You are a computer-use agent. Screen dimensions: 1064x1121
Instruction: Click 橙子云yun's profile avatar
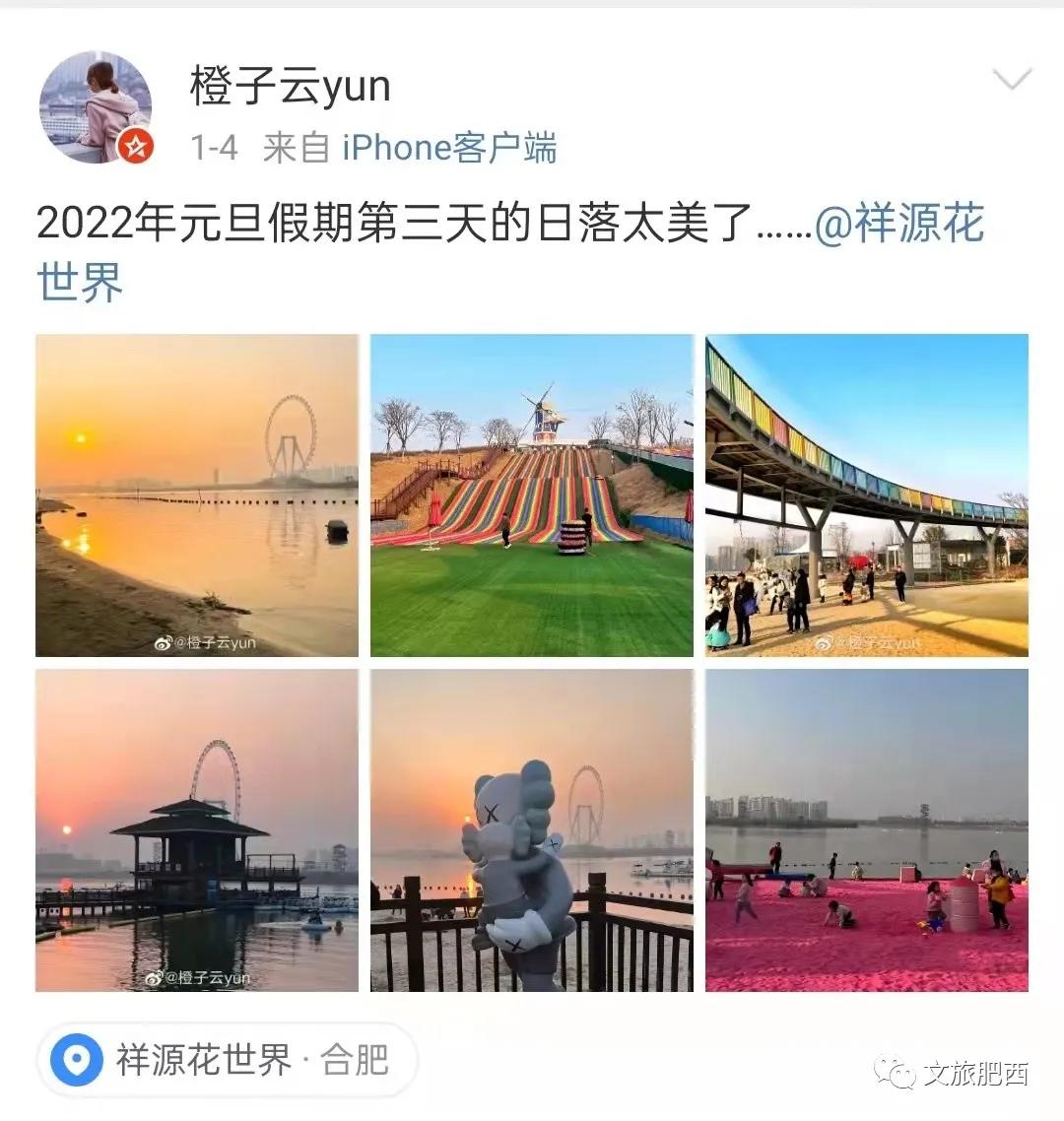(94, 103)
